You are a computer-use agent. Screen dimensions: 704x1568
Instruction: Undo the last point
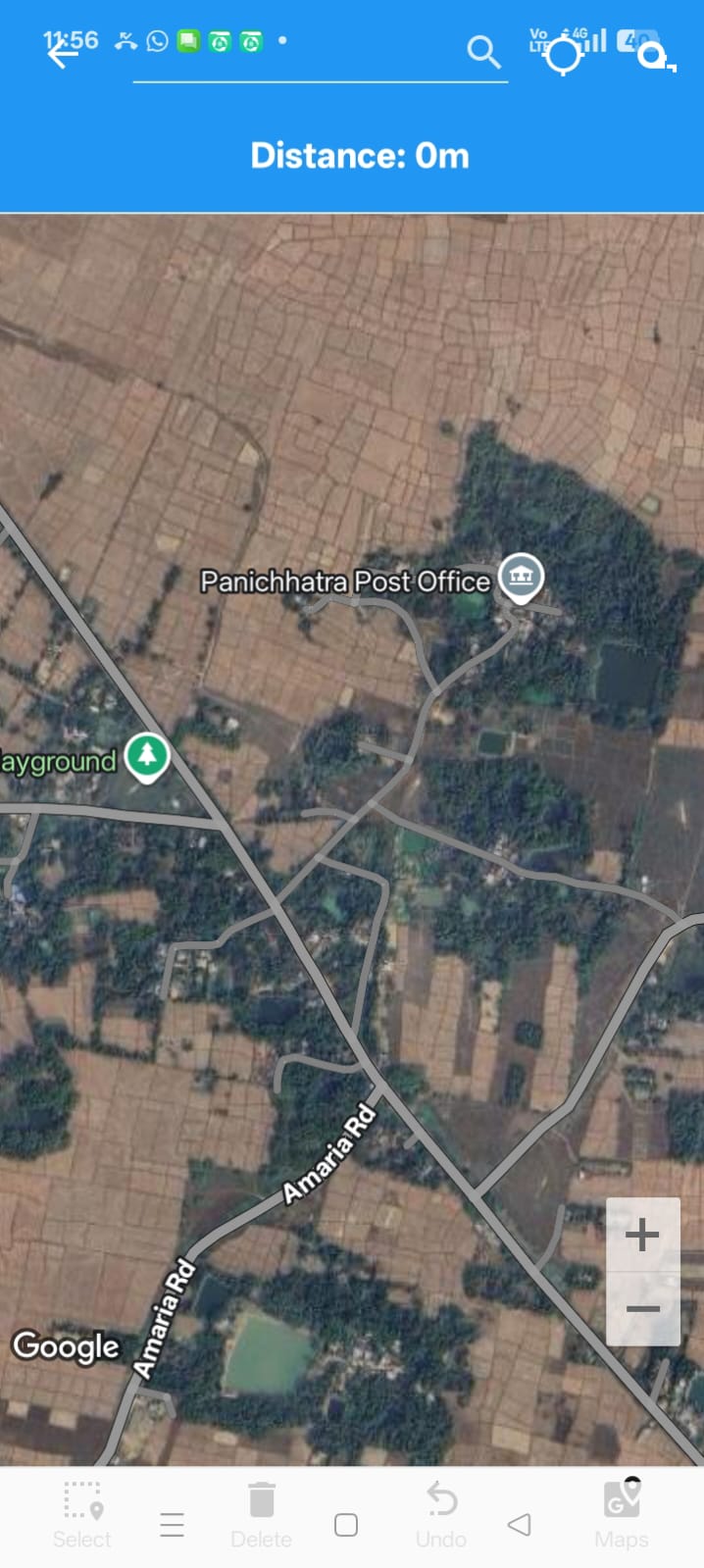[x=441, y=1514]
